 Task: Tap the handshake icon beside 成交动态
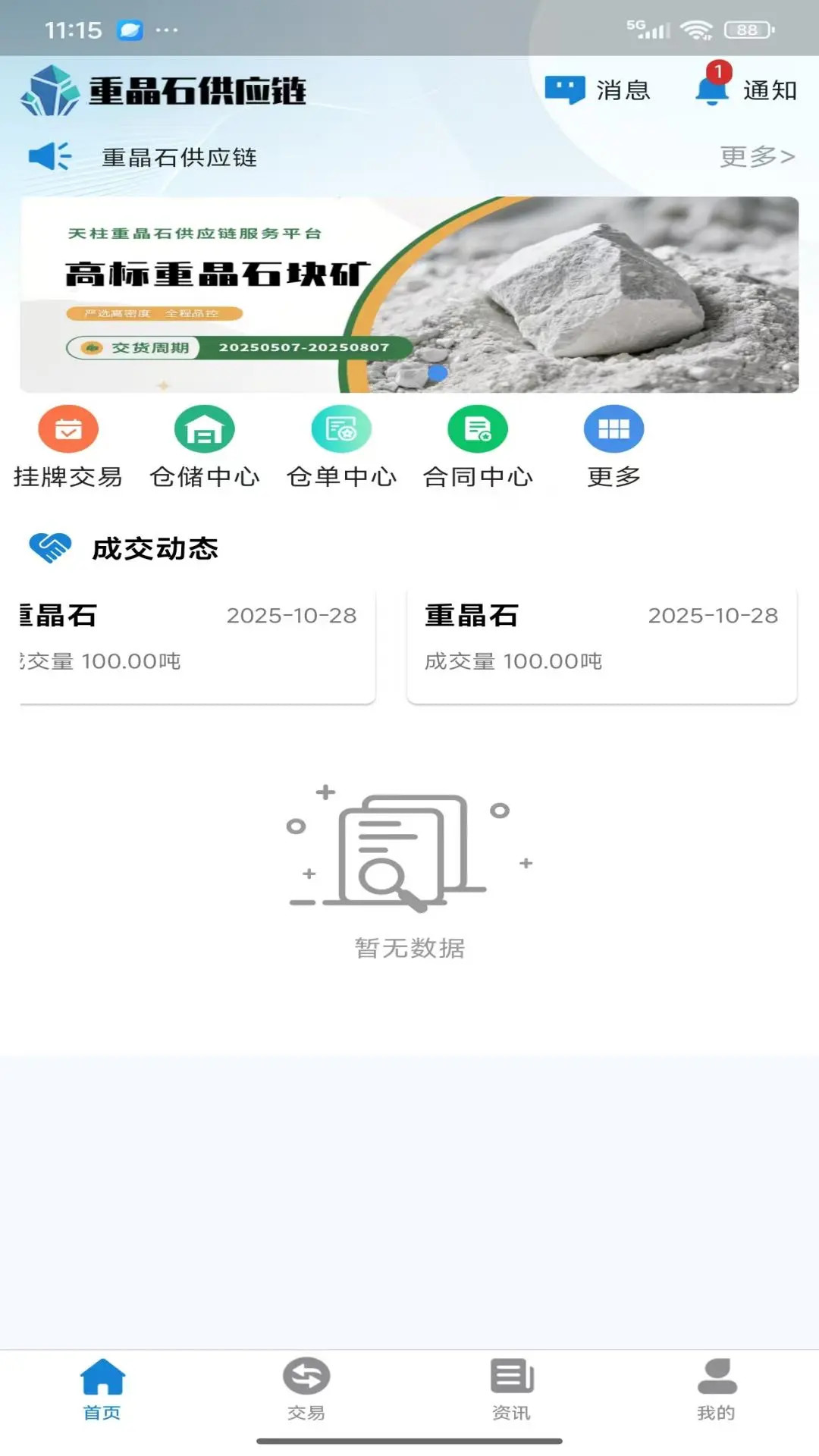(50, 548)
